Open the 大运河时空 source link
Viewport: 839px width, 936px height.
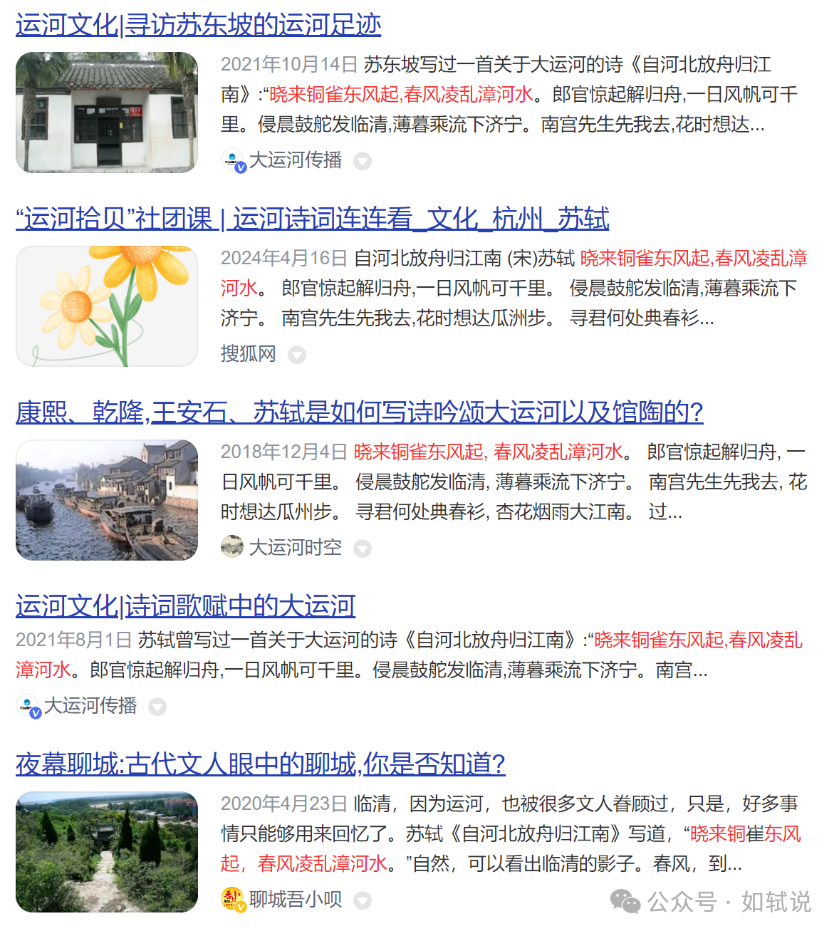[x=295, y=547]
